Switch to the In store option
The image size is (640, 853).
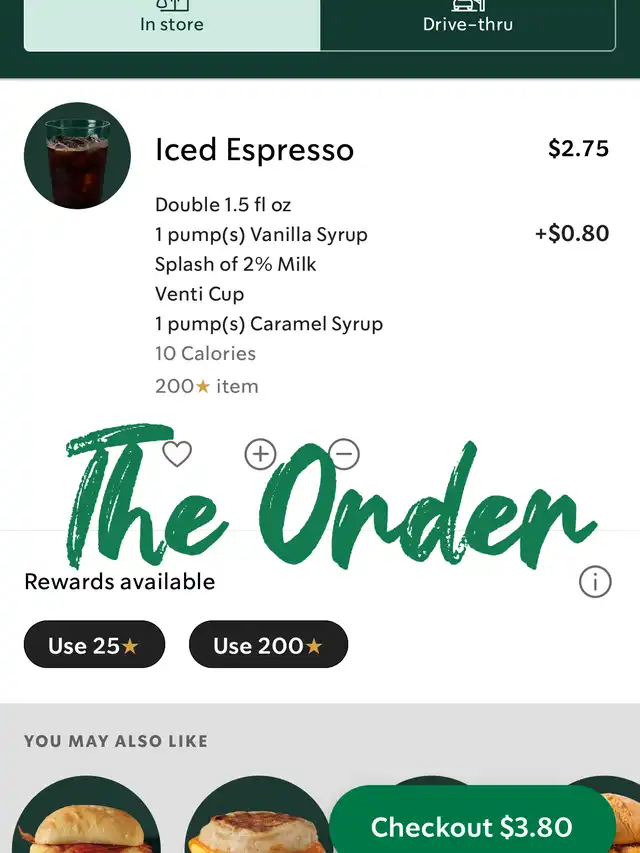(x=172, y=22)
